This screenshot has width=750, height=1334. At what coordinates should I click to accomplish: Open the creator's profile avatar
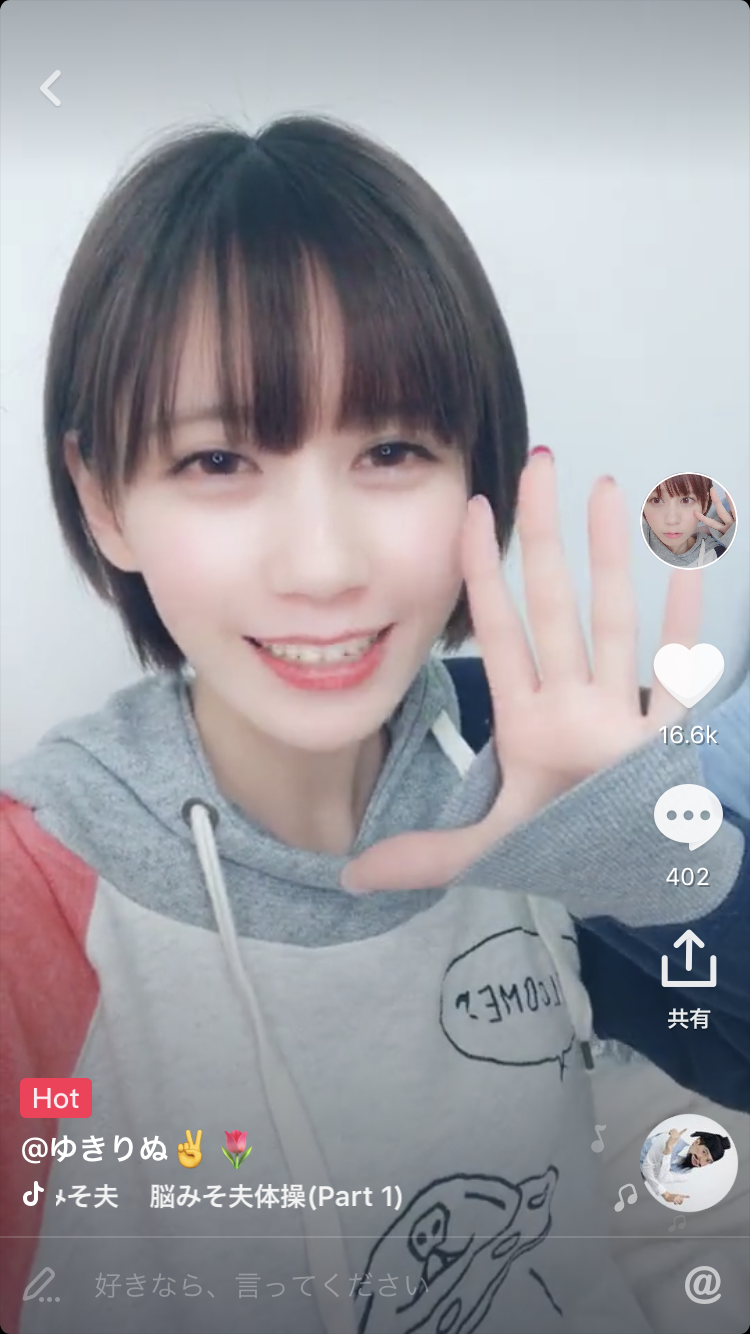pos(688,521)
